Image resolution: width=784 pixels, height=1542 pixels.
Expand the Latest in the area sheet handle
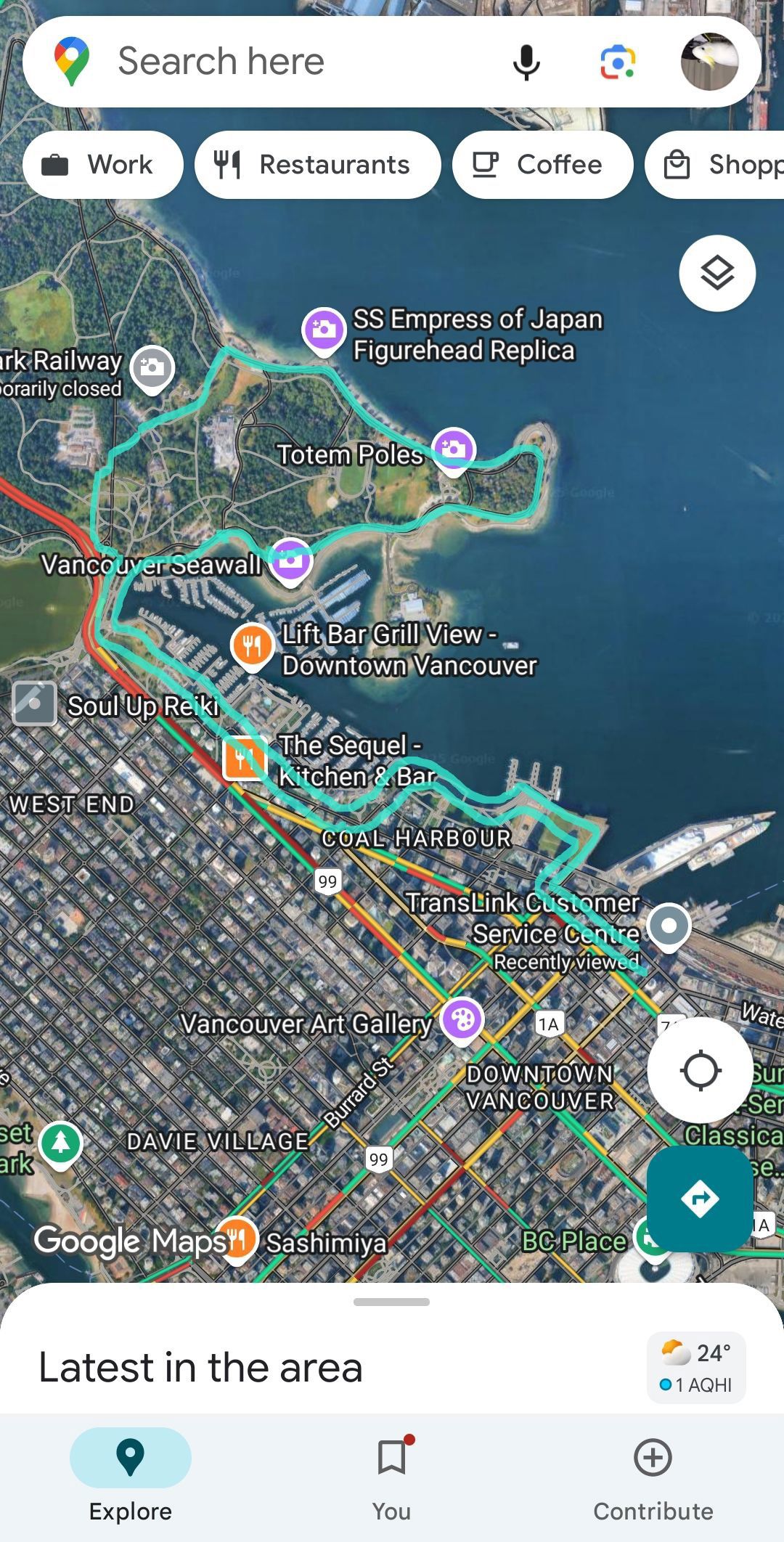[x=391, y=1302]
